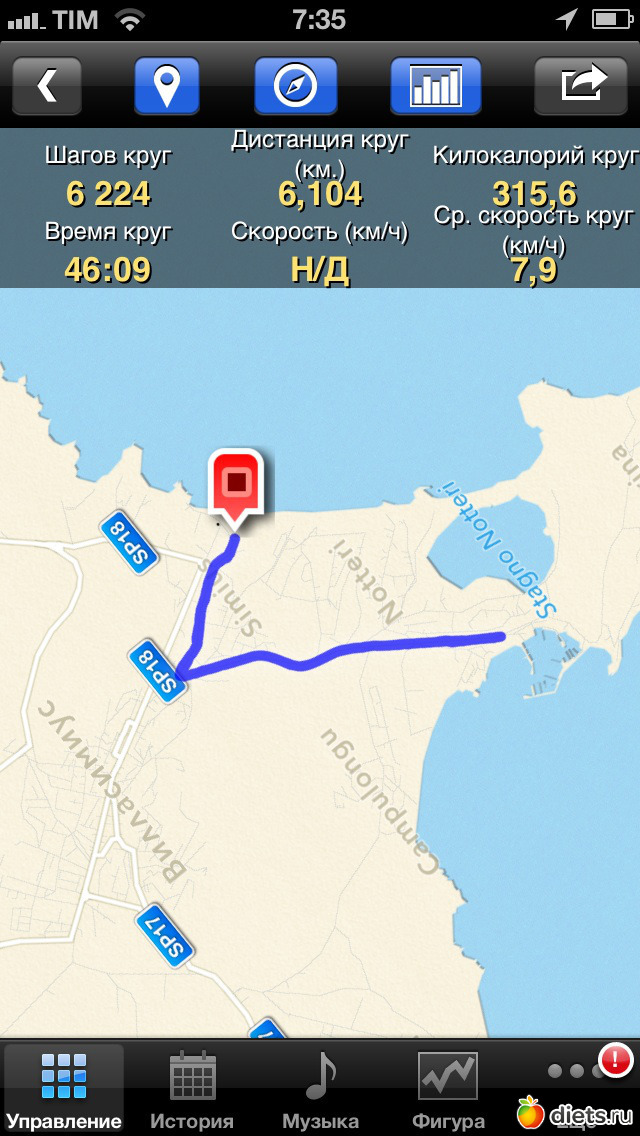Open the Фигура tab
The image size is (640, 1136).
point(448,1090)
